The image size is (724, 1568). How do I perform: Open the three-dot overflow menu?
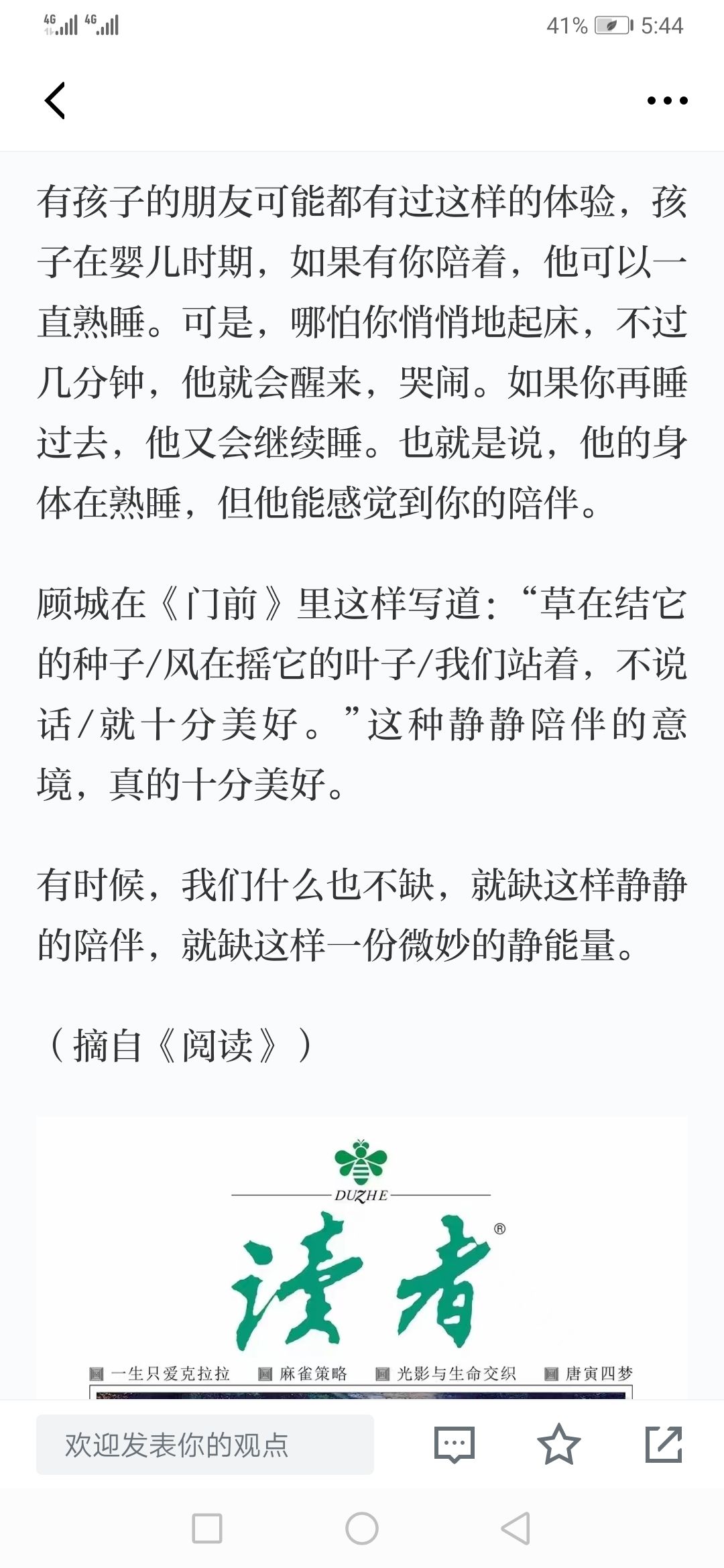[x=667, y=101]
